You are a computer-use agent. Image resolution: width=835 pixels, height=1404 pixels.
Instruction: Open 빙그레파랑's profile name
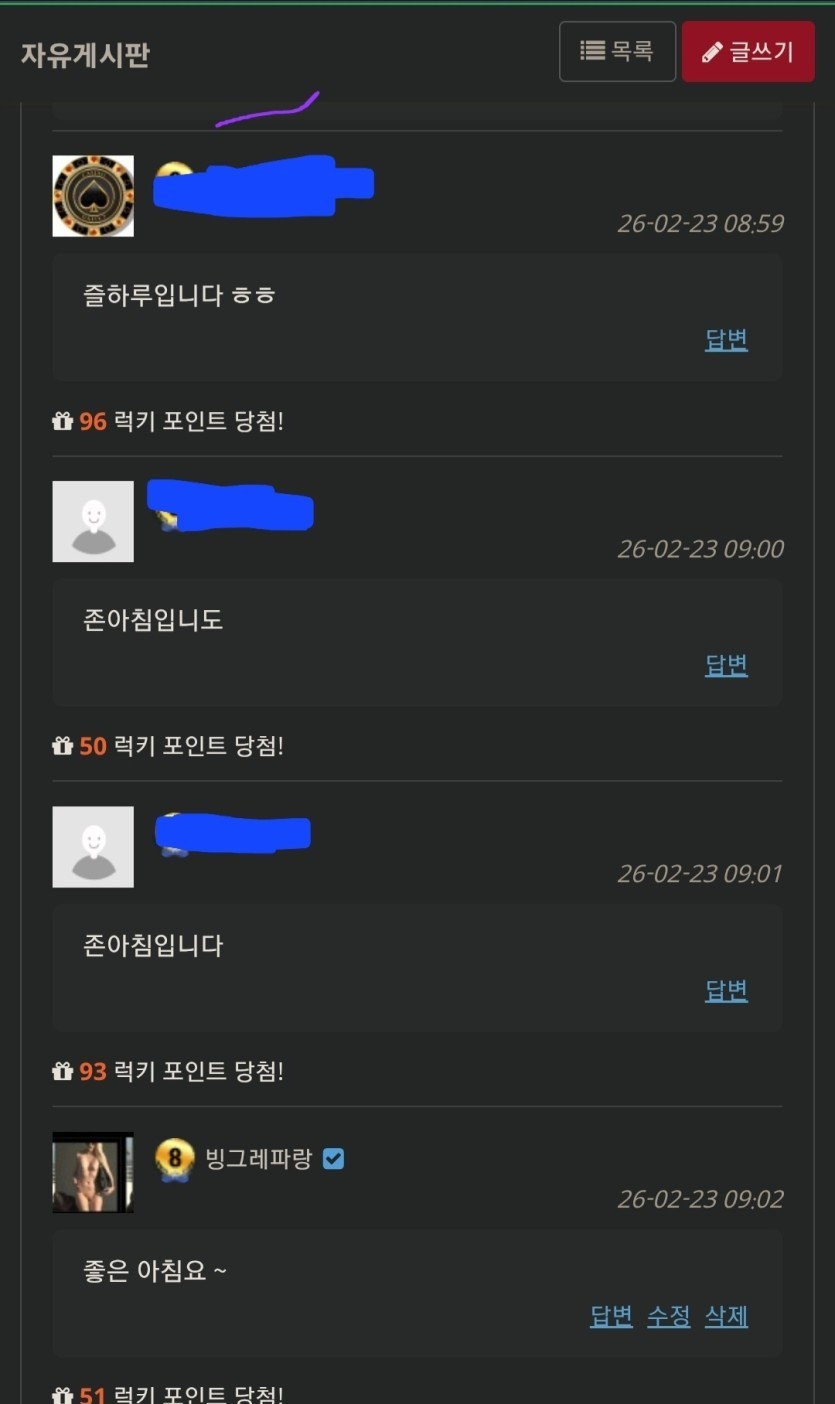[x=258, y=1159]
